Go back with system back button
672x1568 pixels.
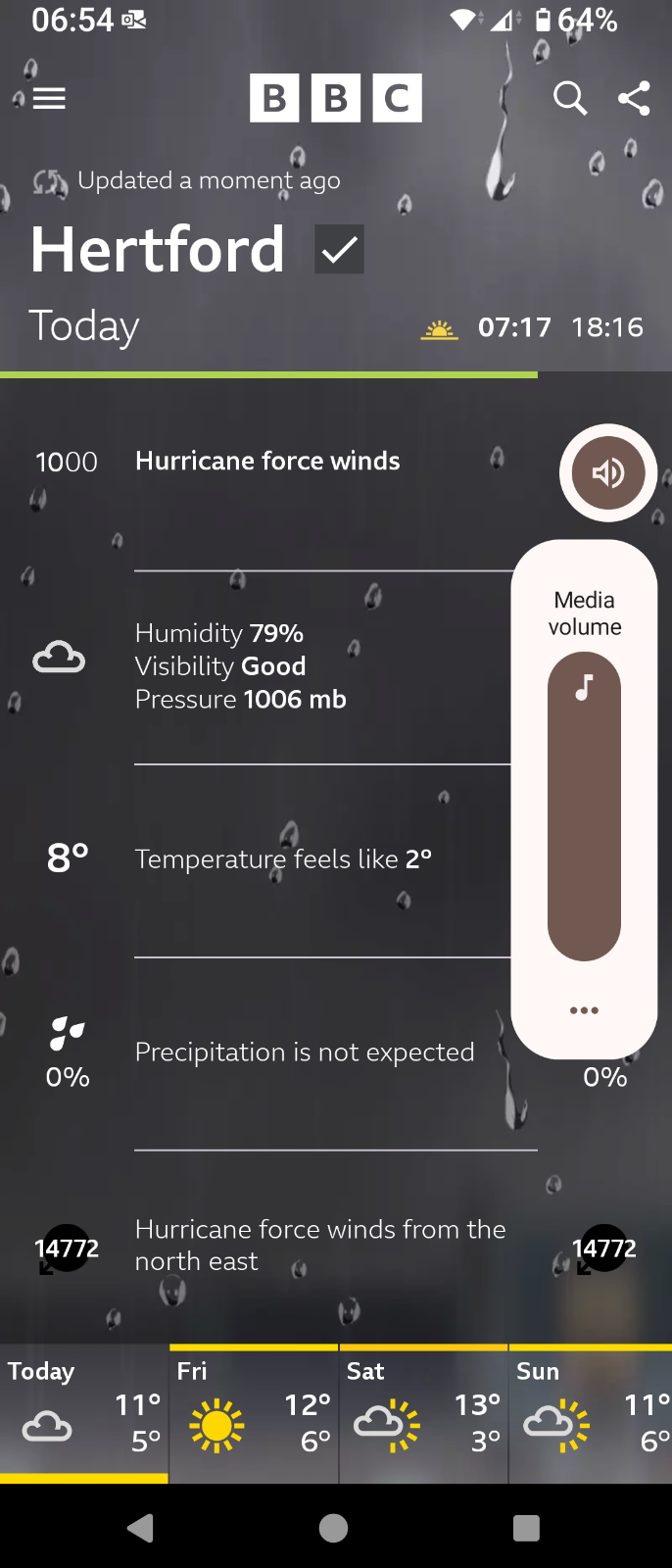click(x=140, y=1528)
